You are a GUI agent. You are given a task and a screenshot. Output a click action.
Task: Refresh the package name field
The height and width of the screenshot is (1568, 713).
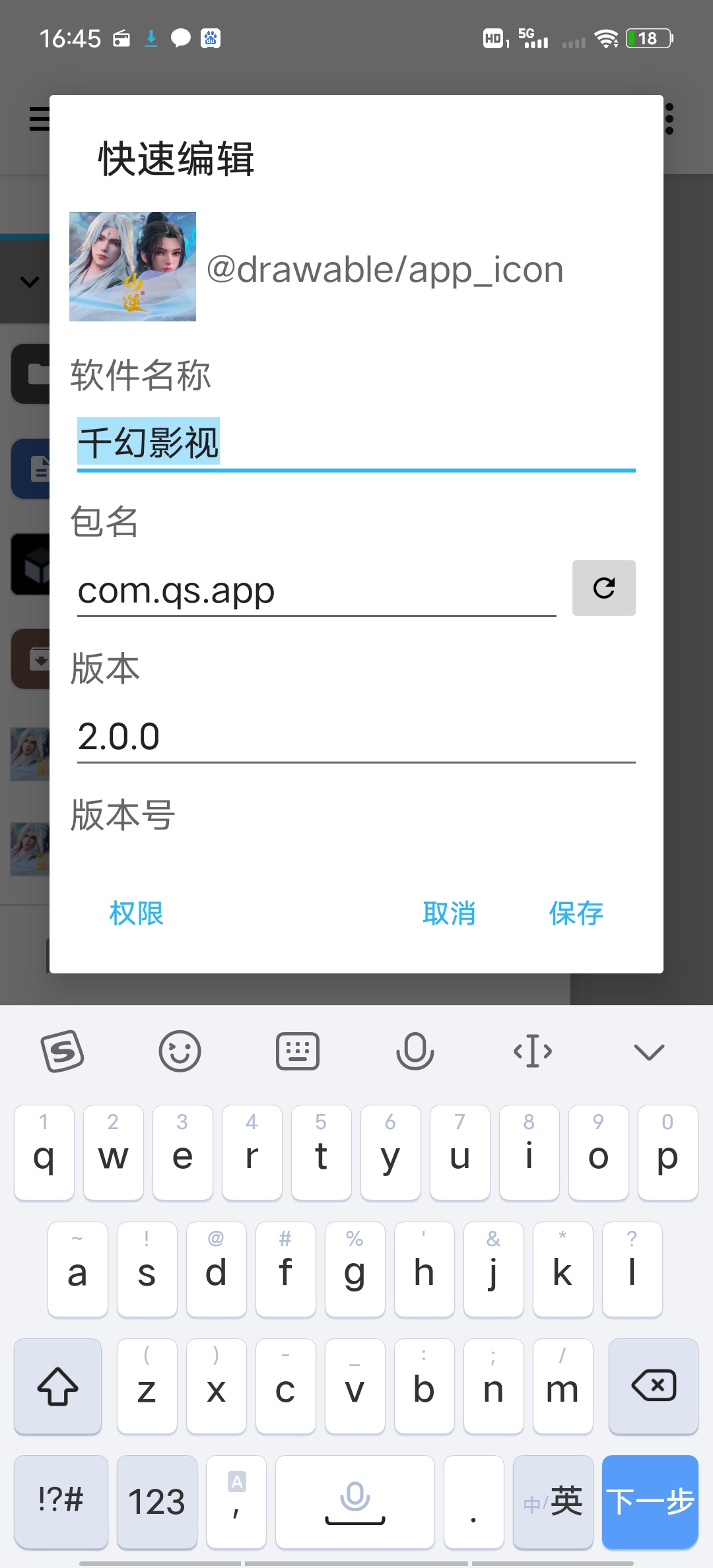click(x=603, y=587)
